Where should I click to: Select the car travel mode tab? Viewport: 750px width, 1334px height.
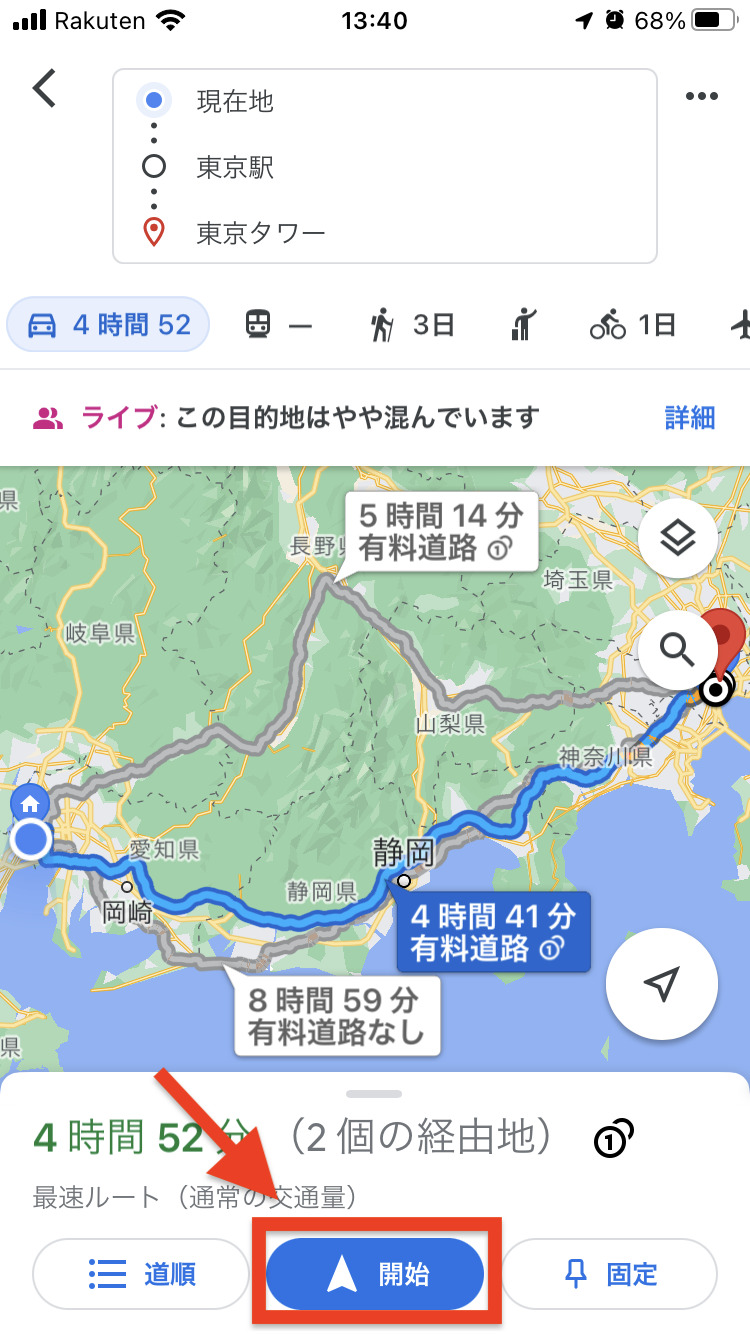coord(109,325)
